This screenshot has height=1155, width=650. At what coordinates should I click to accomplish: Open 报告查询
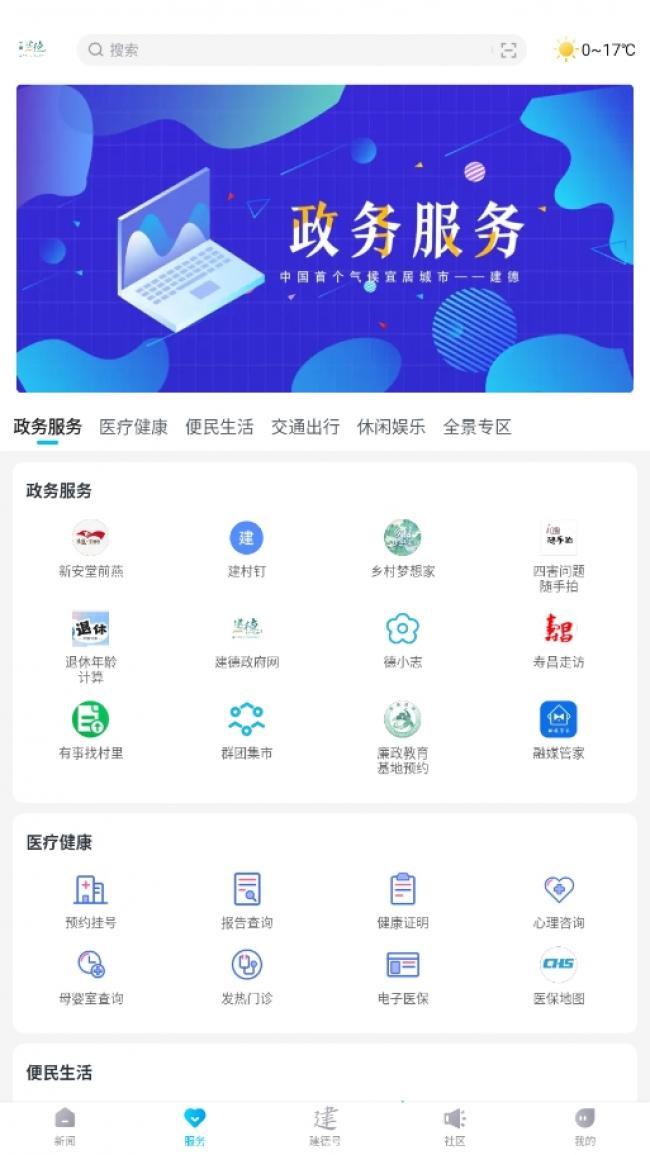point(246,898)
